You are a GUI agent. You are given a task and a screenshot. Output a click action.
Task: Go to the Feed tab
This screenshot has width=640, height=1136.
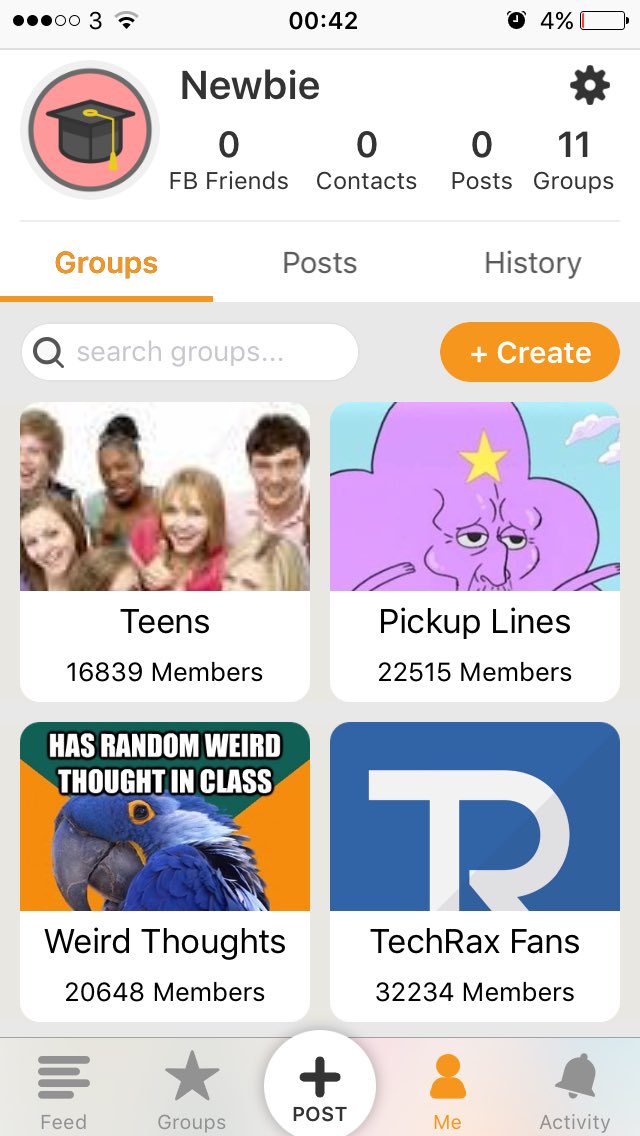click(64, 1091)
